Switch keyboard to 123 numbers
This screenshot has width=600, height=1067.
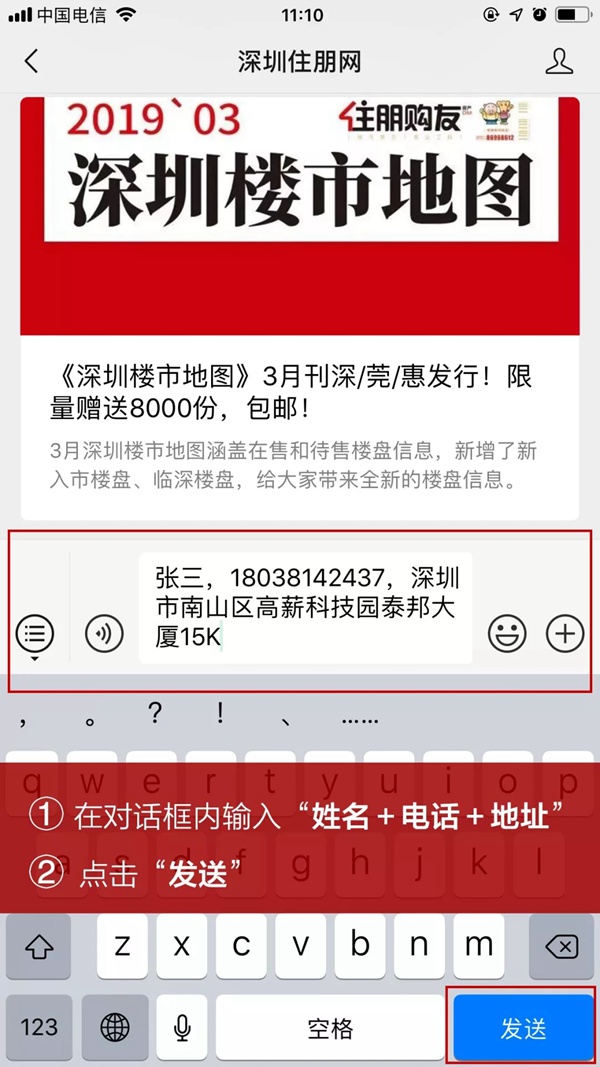[x=38, y=1028]
